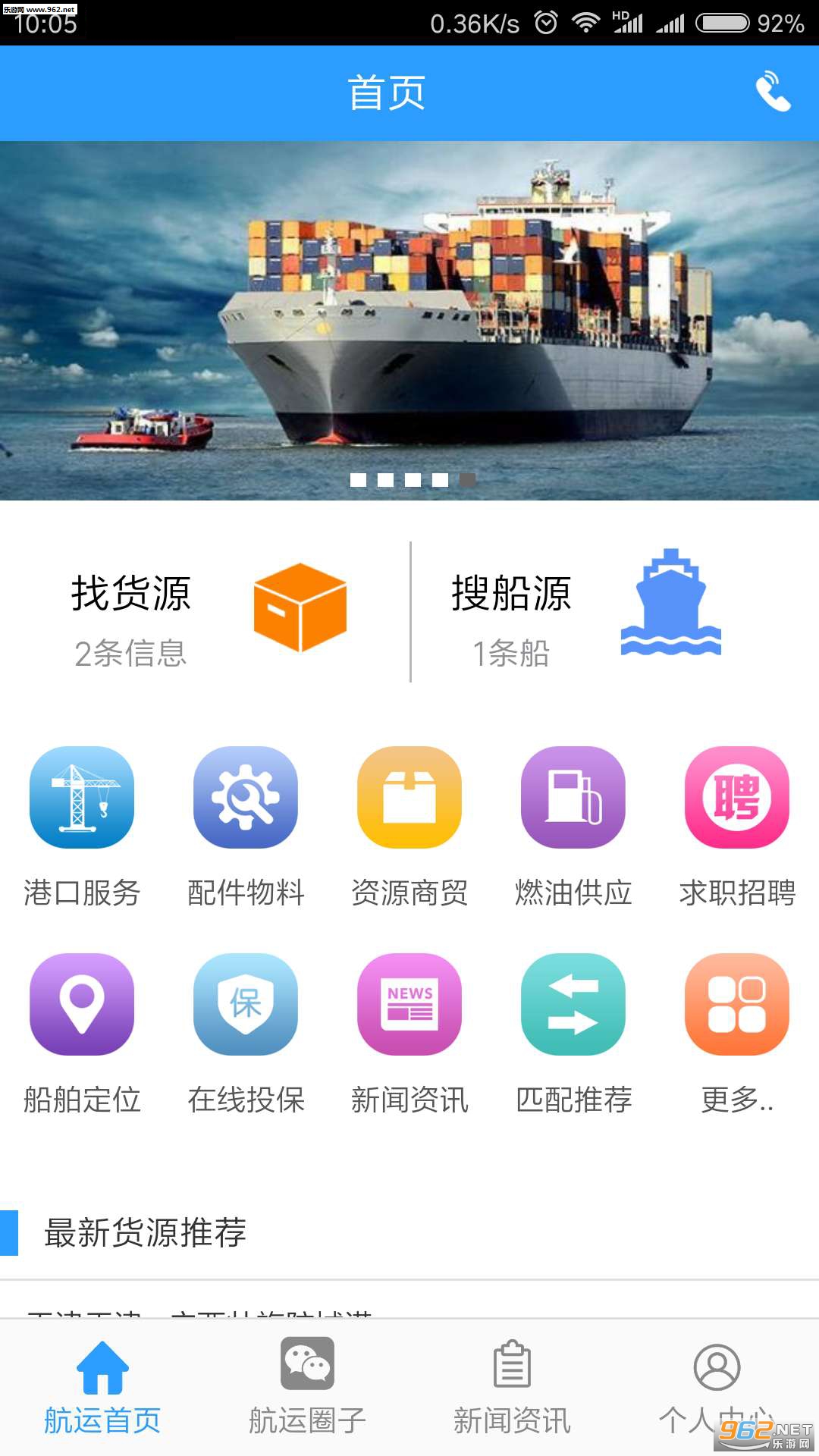Tap the 新闻资讯 NEWS grid icon
The width and height of the screenshot is (819, 1456).
(409, 1005)
